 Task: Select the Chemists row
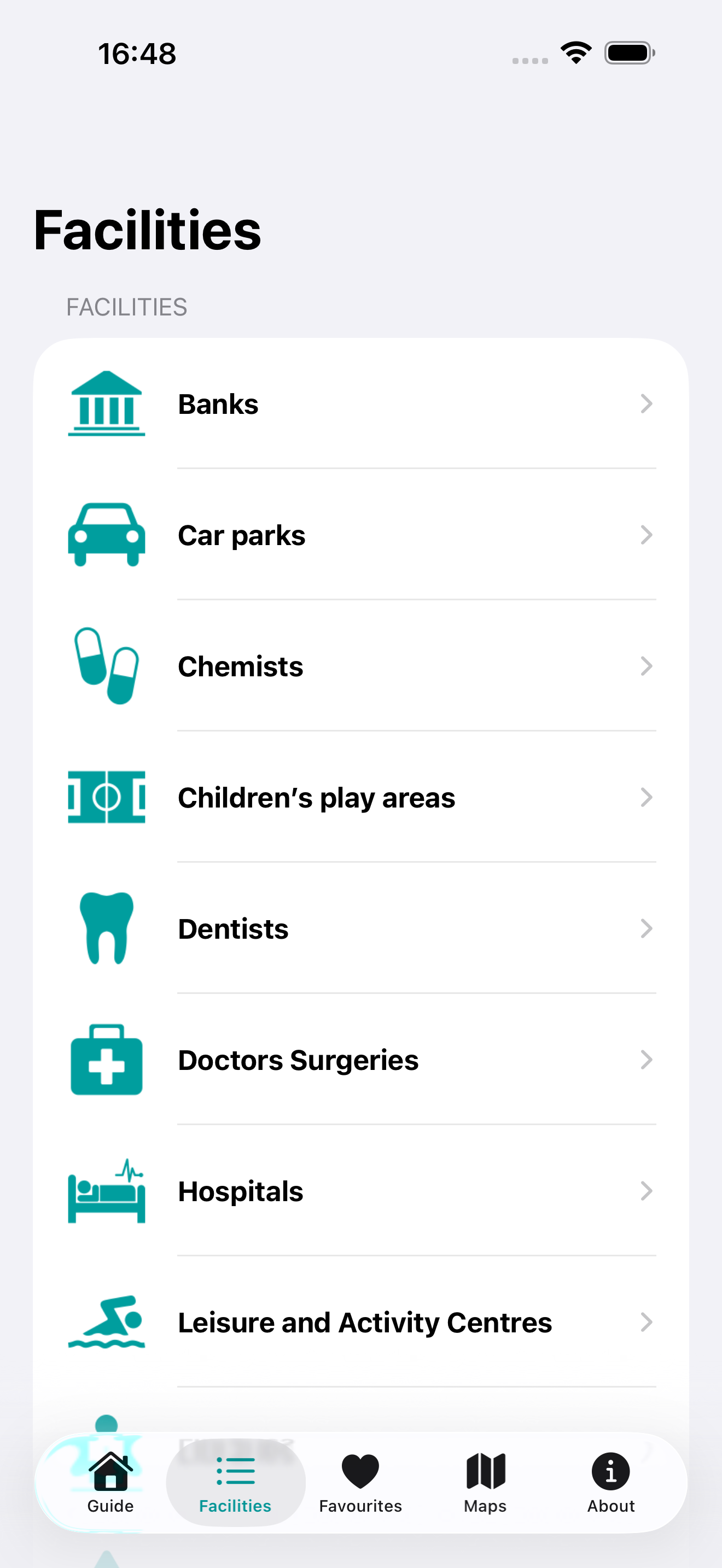(361, 666)
